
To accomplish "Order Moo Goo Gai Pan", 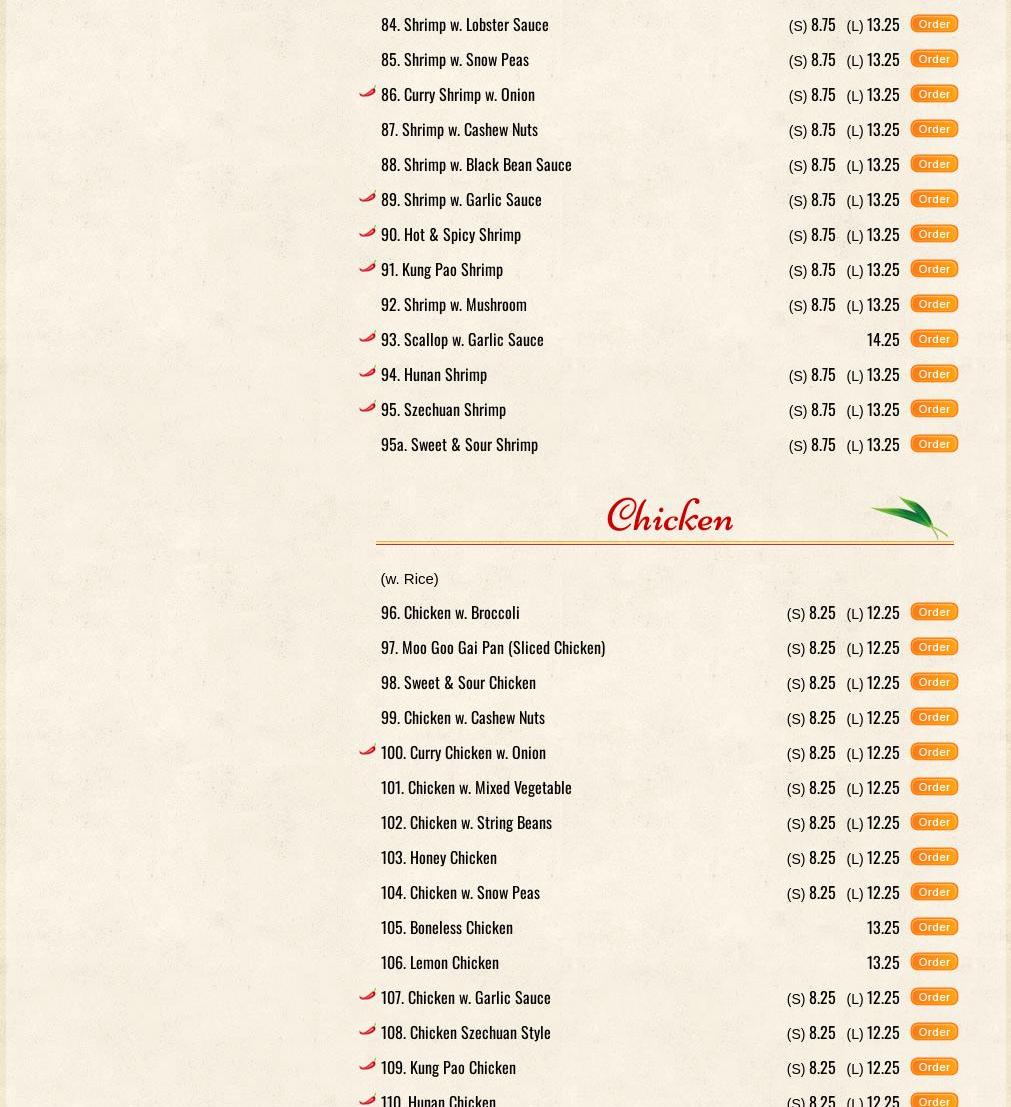I will click(934, 647).
